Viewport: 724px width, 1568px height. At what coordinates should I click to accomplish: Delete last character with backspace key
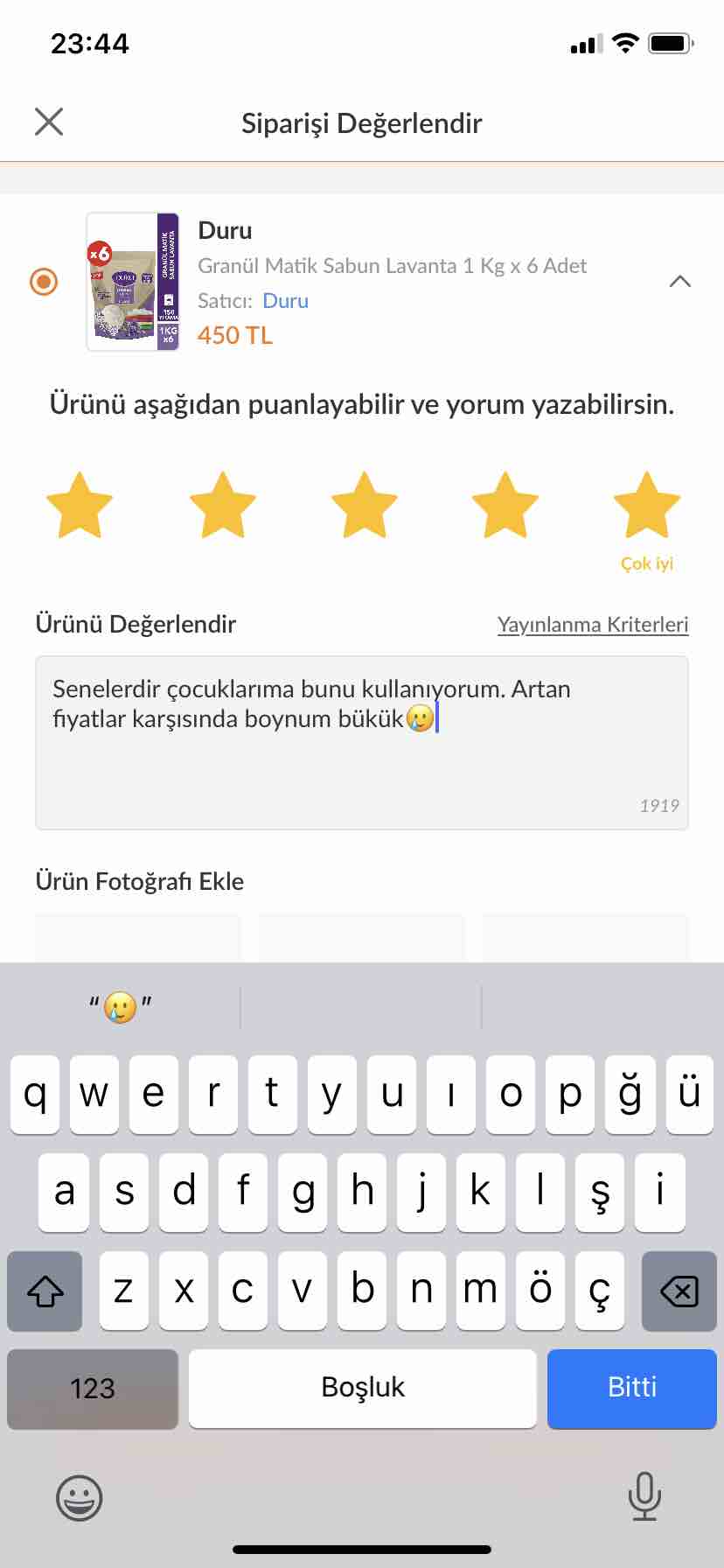[679, 1291]
